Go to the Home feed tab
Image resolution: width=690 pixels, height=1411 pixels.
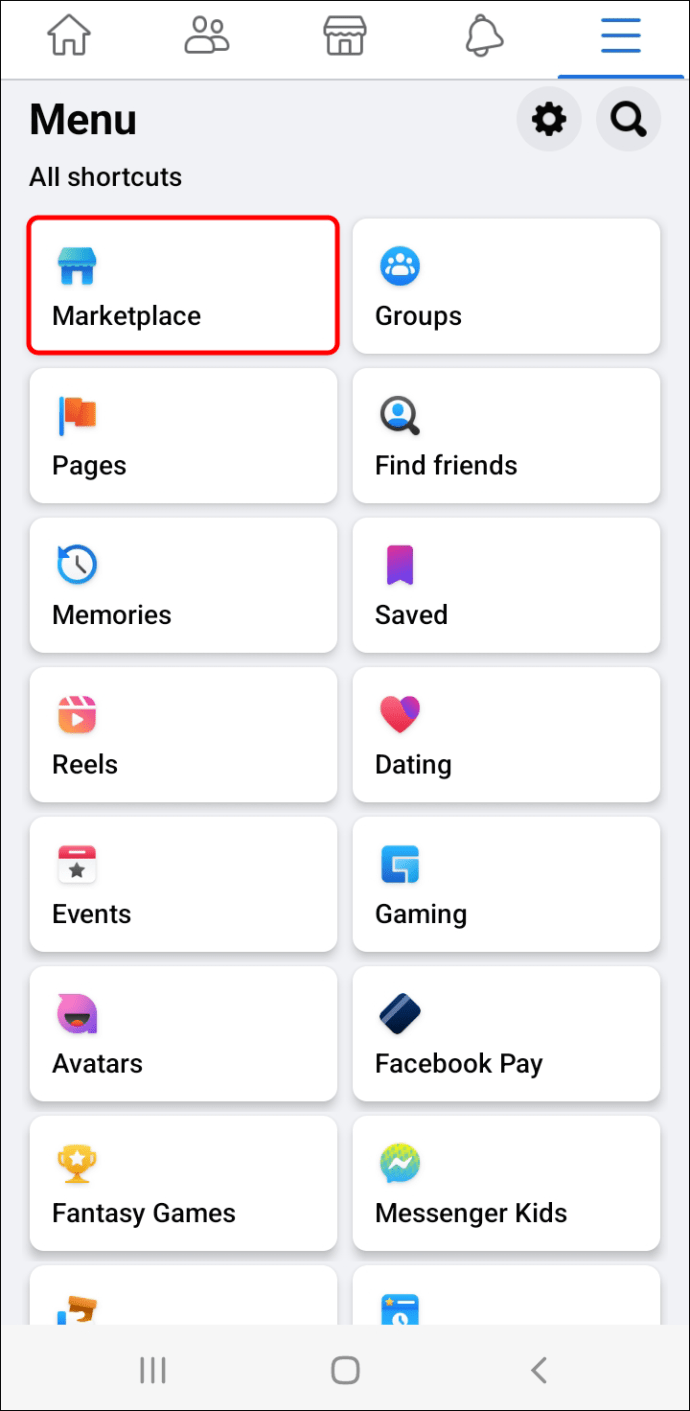69,36
